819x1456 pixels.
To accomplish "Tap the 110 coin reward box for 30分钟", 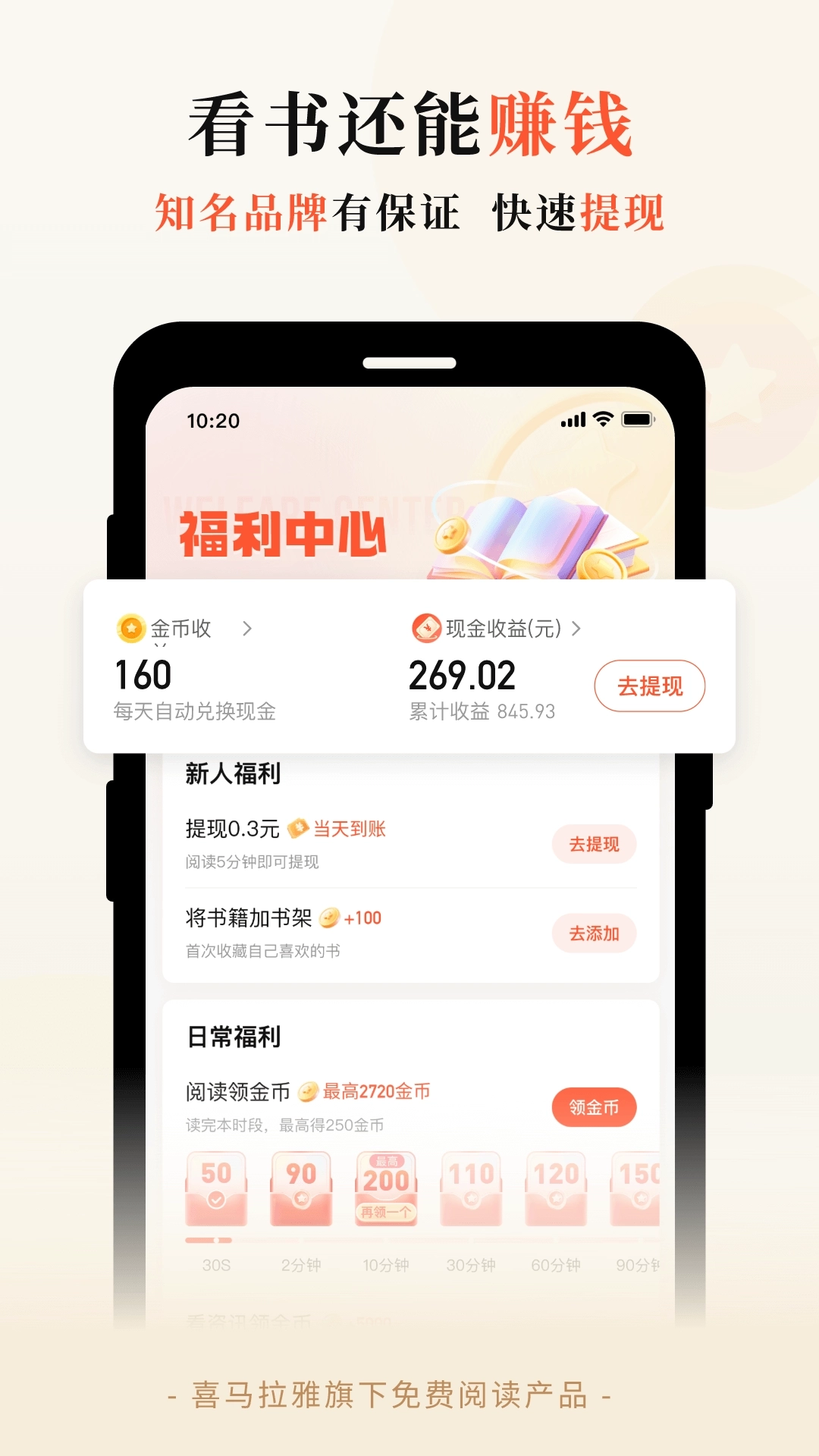I will coord(471,1188).
